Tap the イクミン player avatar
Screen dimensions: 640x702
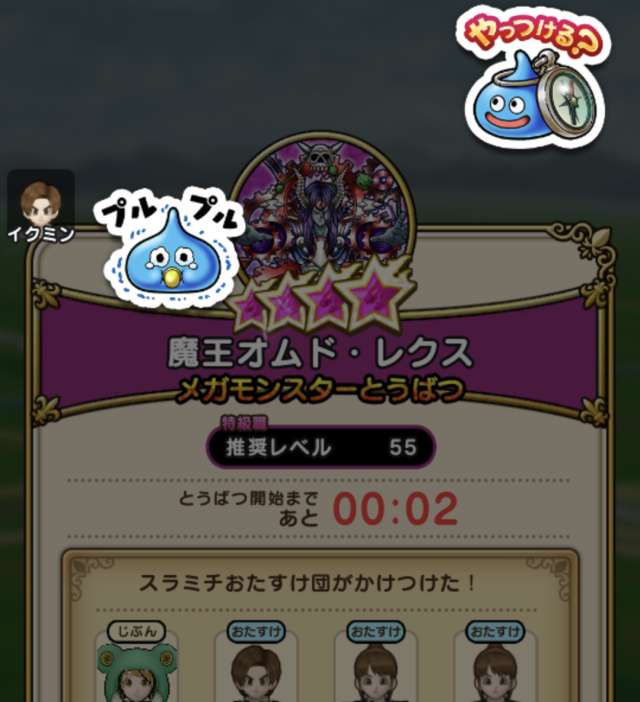pyautogui.click(x=40, y=203)
